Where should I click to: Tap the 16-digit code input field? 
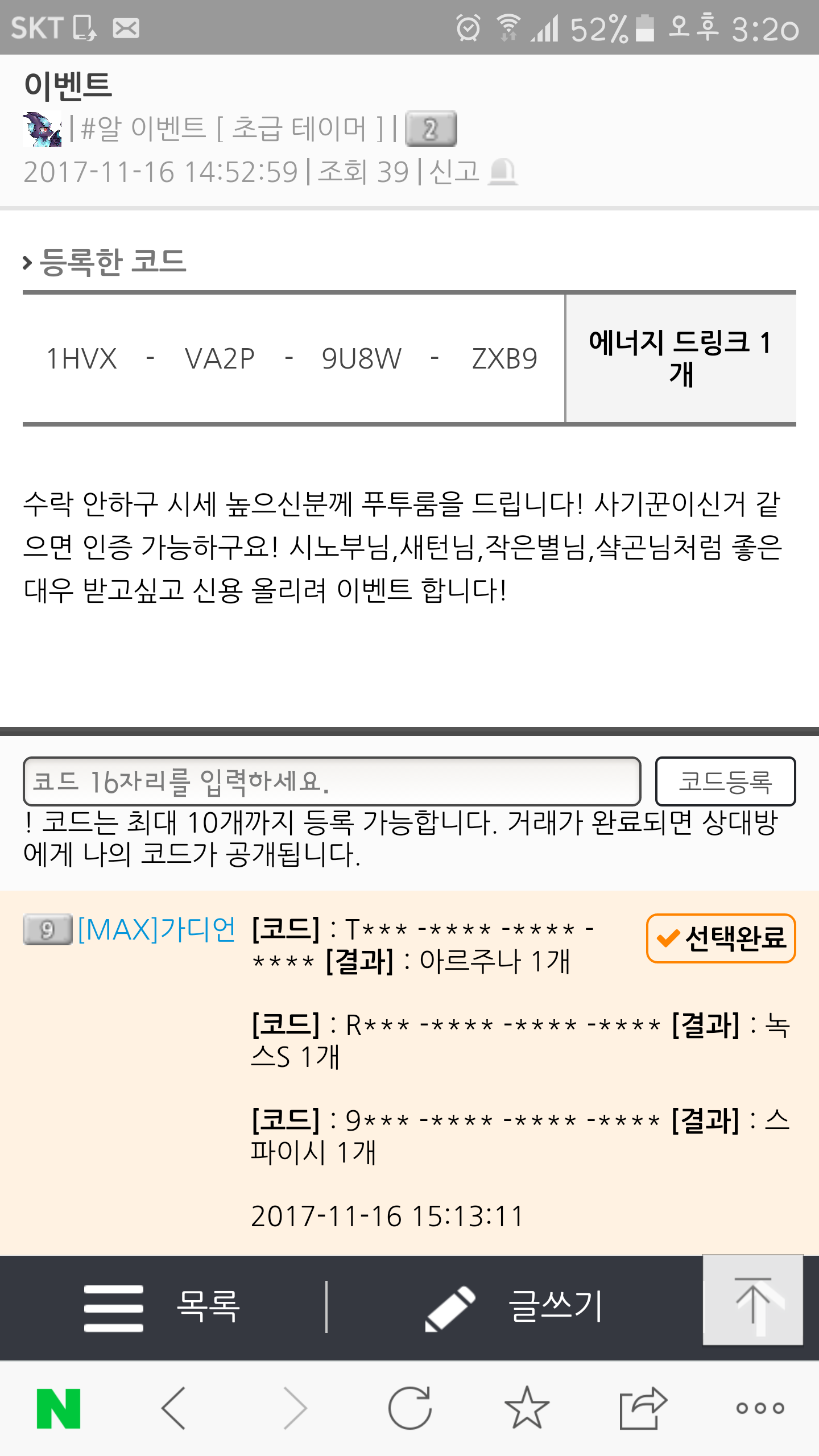[x=332, y=781]
